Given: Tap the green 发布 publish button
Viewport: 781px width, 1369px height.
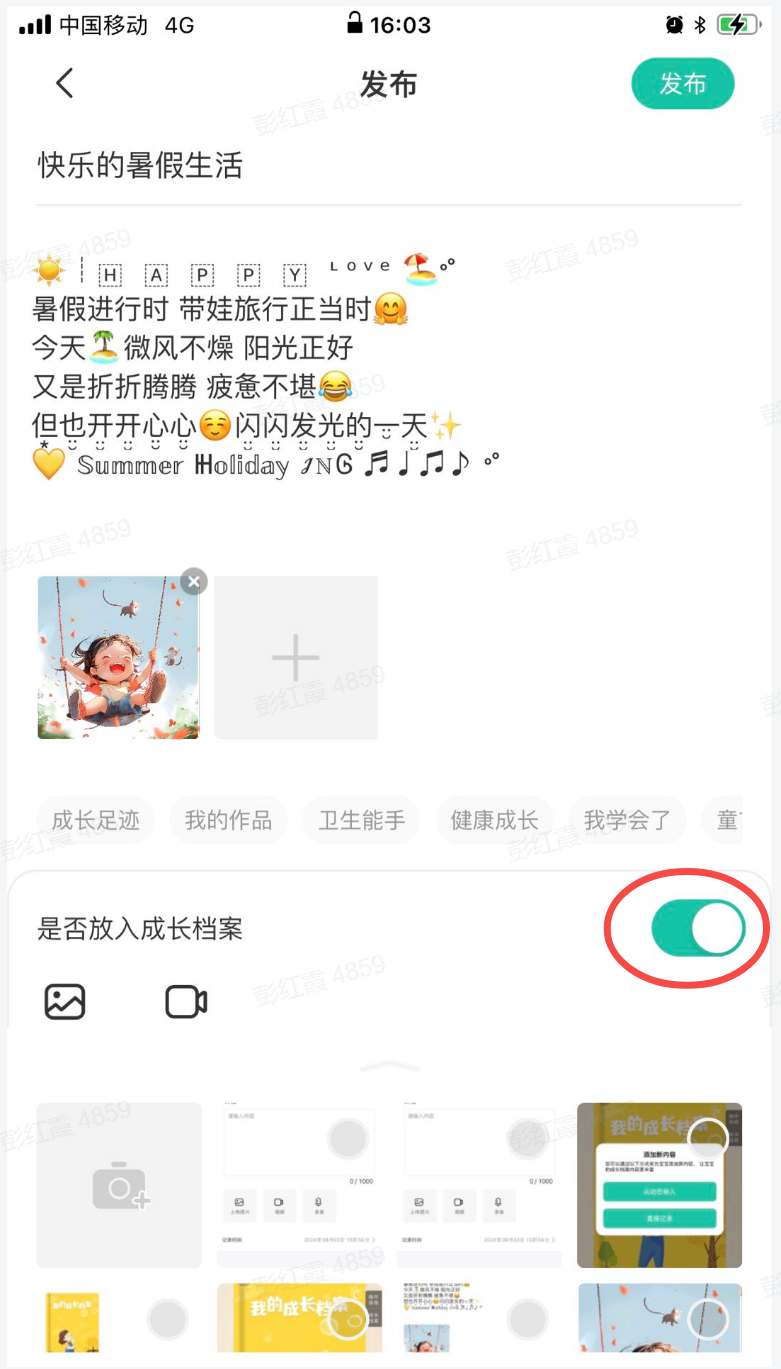Looking at the screenshot, I should pos(683,84).
